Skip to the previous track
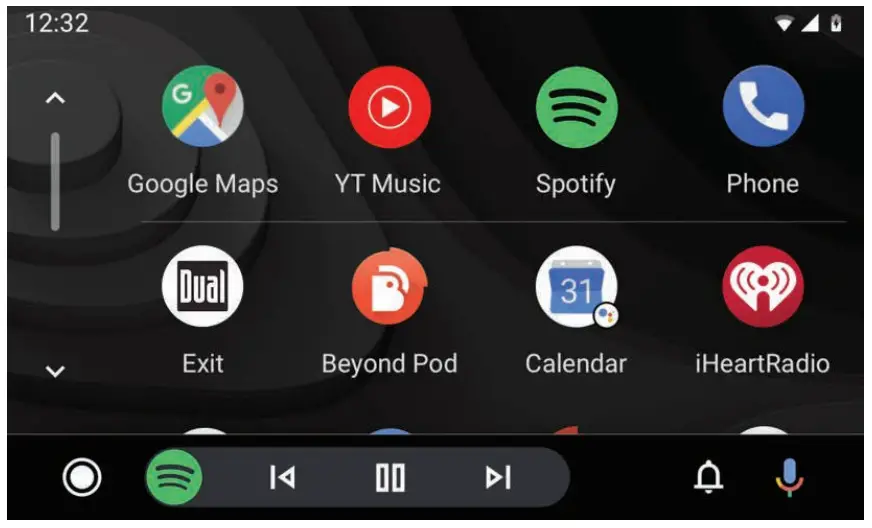This screenshot has height=528, width=872. coord(283,478)
